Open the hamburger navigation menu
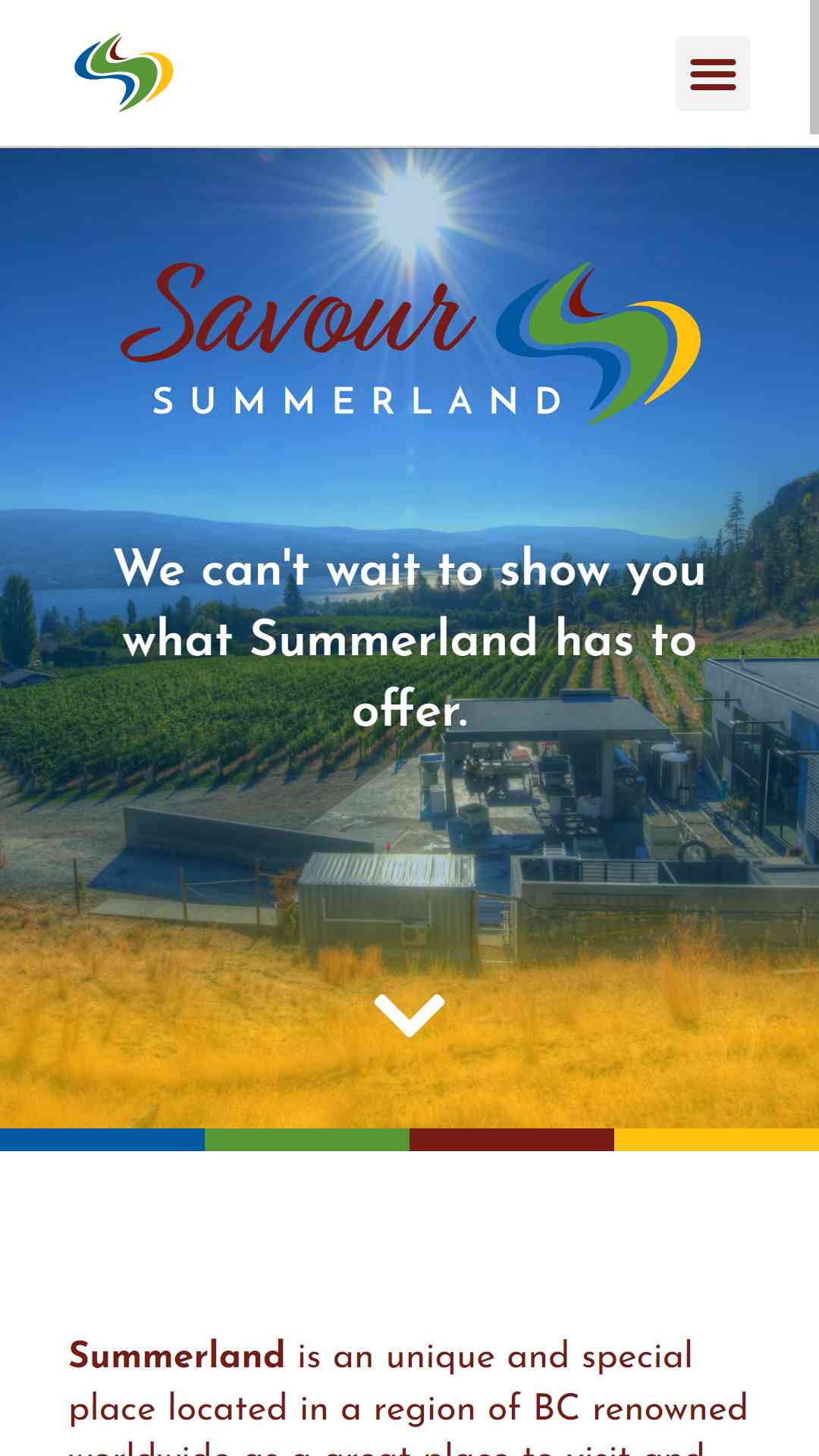Screen dimensions: 819x1456 click(x=713, y=74)
